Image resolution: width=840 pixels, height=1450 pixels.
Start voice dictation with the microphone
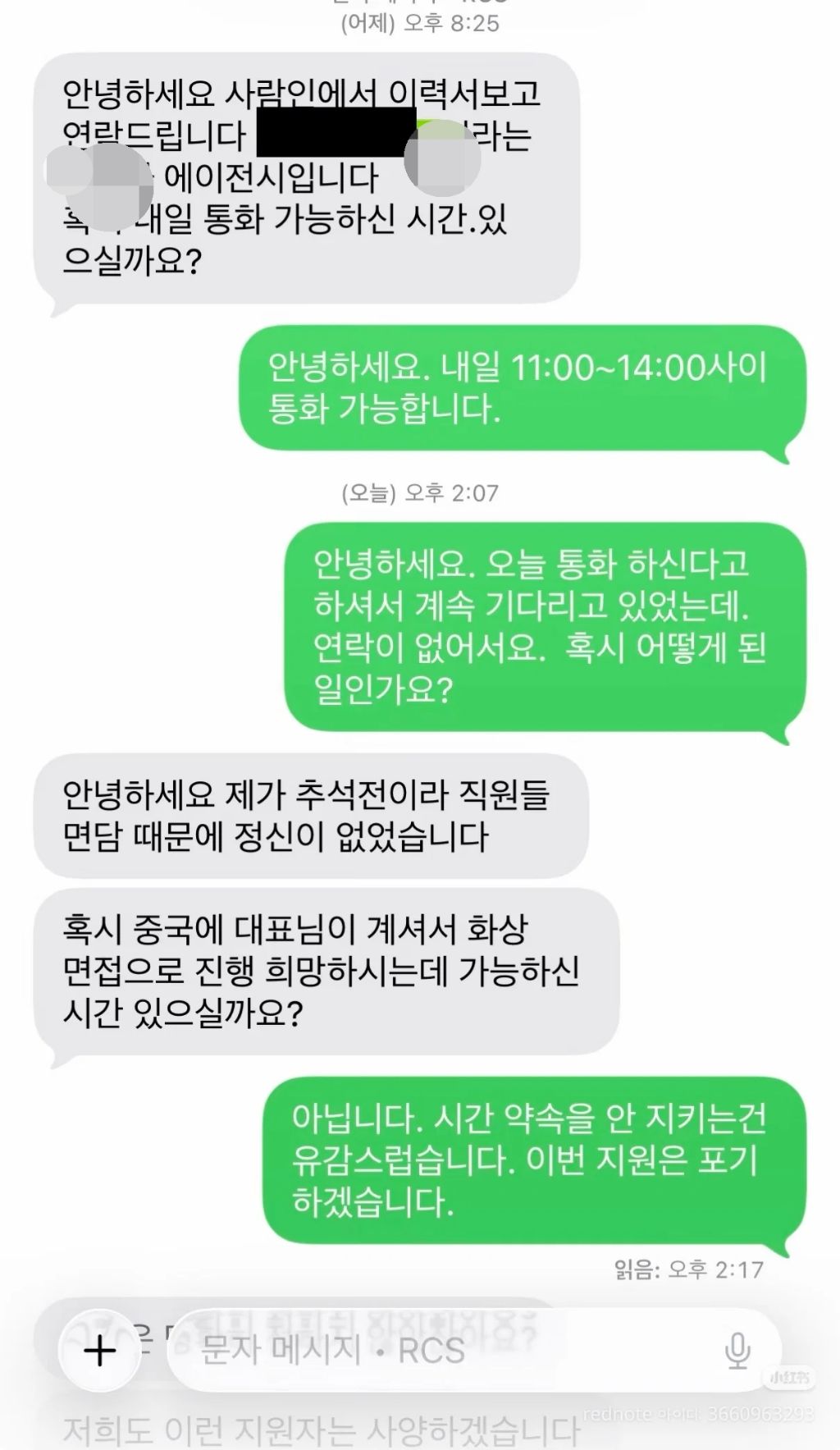click(737, 1351)
